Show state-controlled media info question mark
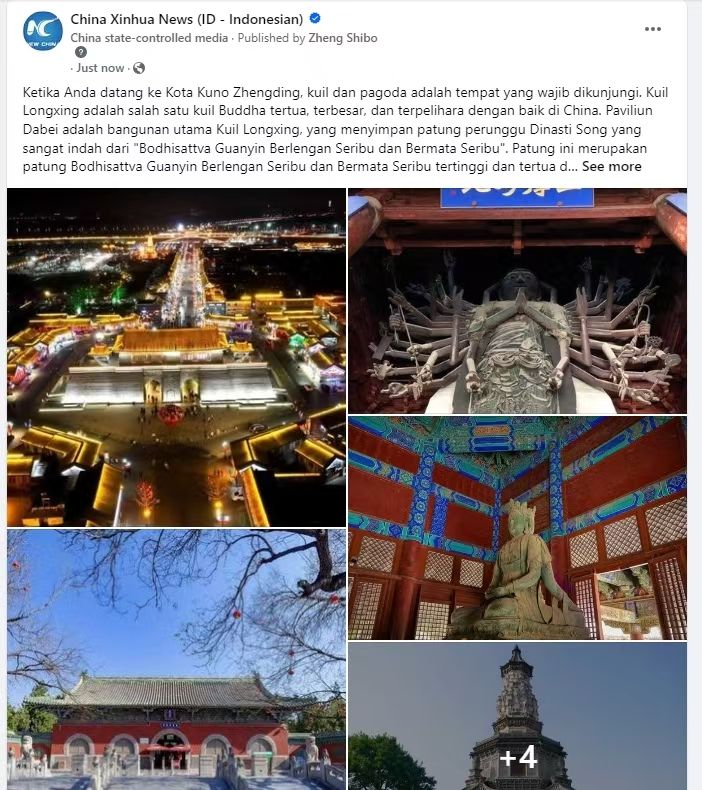The image size is (702, 790). coord(81,52)
